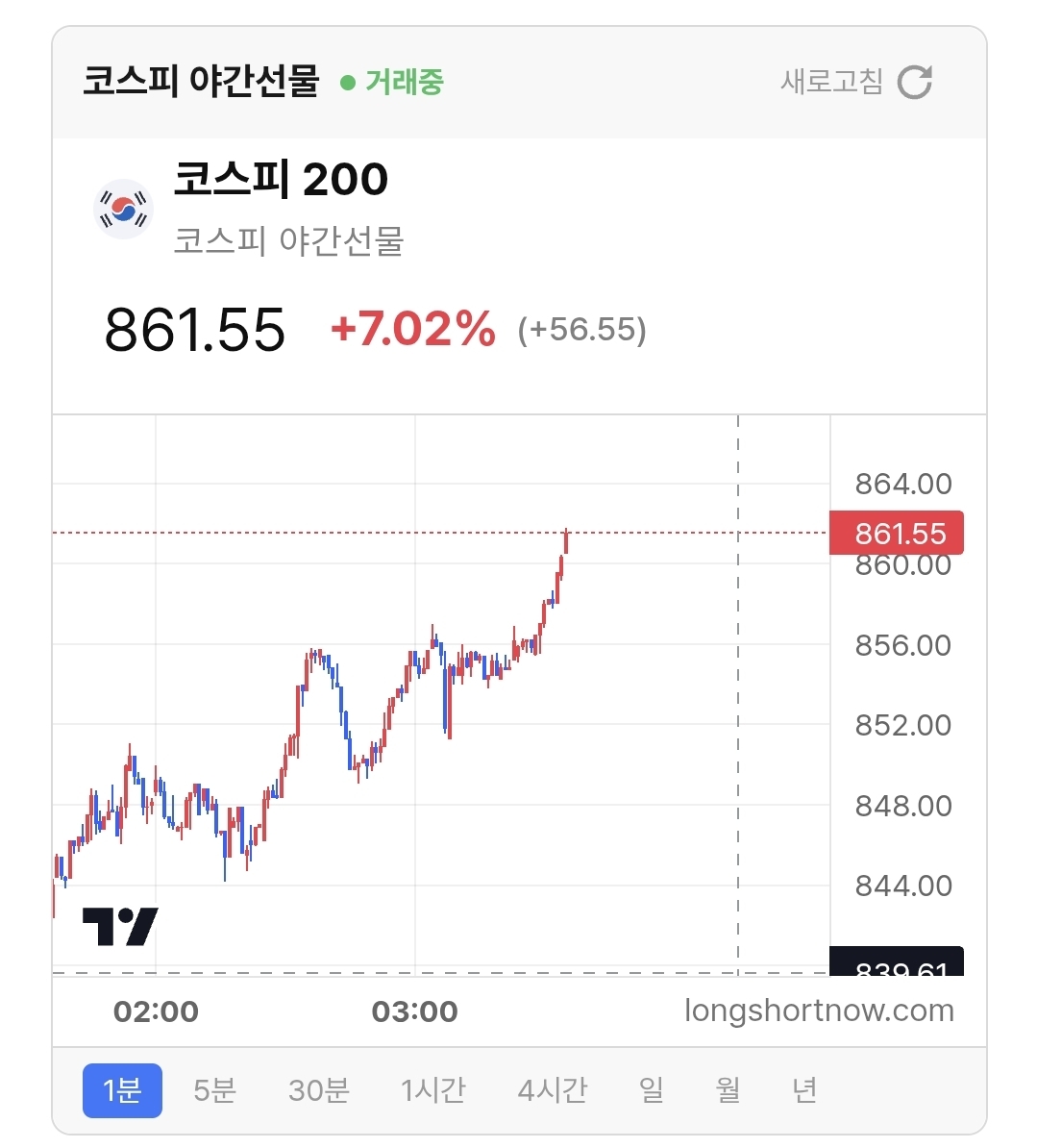The image size is (1037, 1148).
Task: View the daily 일 chart
Action: [x=652, y=1090]
